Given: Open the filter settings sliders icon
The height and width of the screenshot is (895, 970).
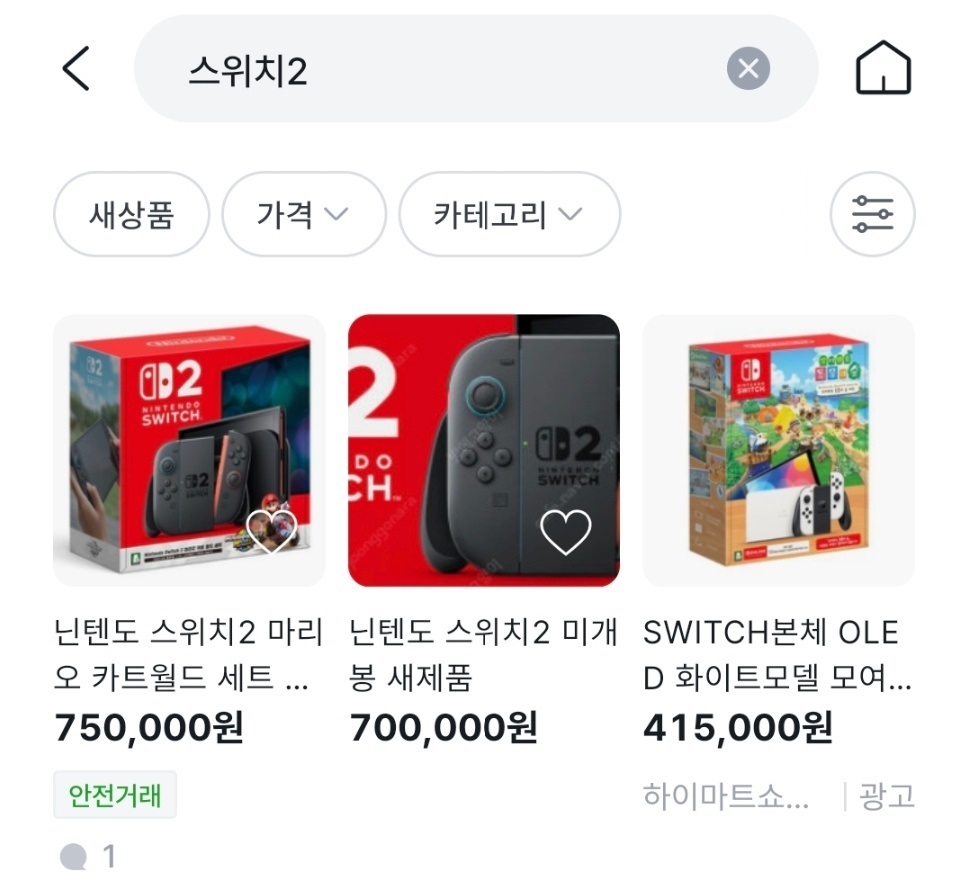Looking at the screenshot, I should [872, 214].
